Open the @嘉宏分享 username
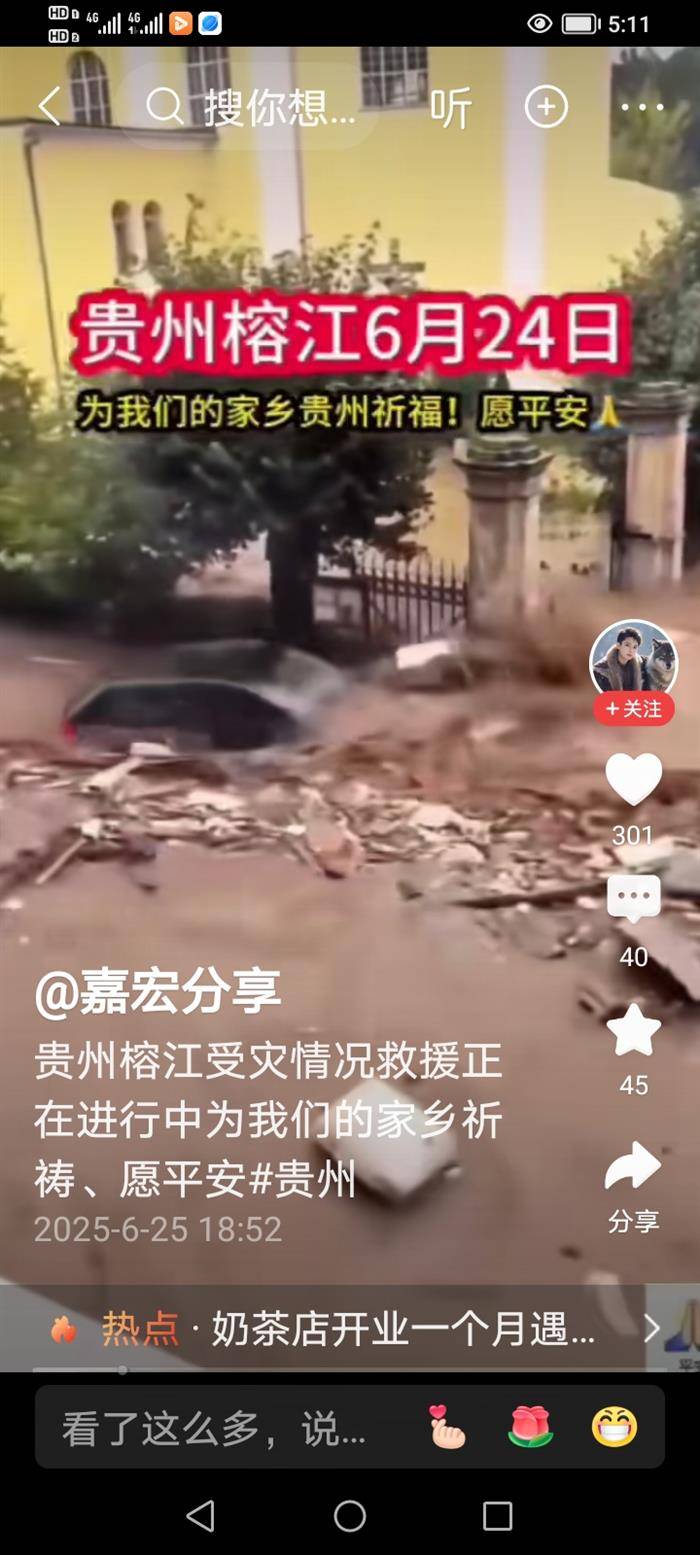The height and width of the screenshot is (1555, 700). [x=157, y=993]
